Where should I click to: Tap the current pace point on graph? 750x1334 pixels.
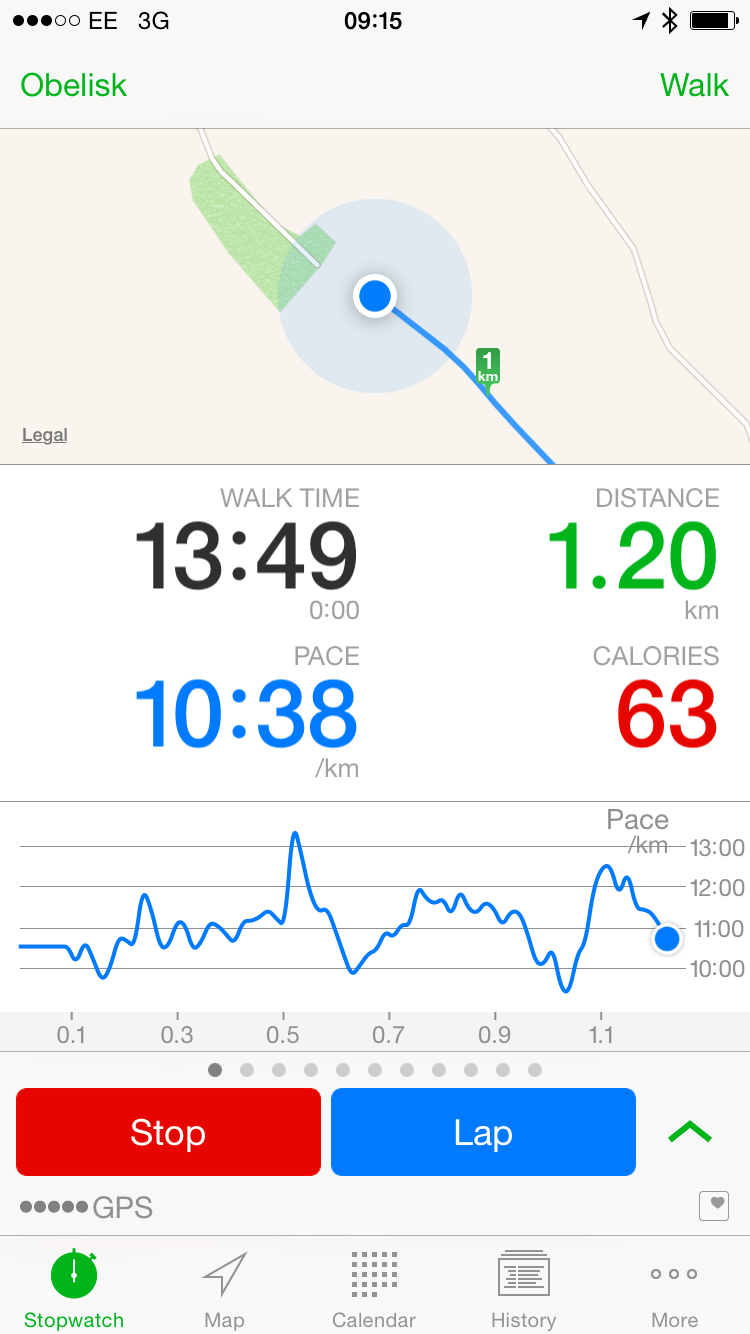pyautogui.click(x=666, y=938)
